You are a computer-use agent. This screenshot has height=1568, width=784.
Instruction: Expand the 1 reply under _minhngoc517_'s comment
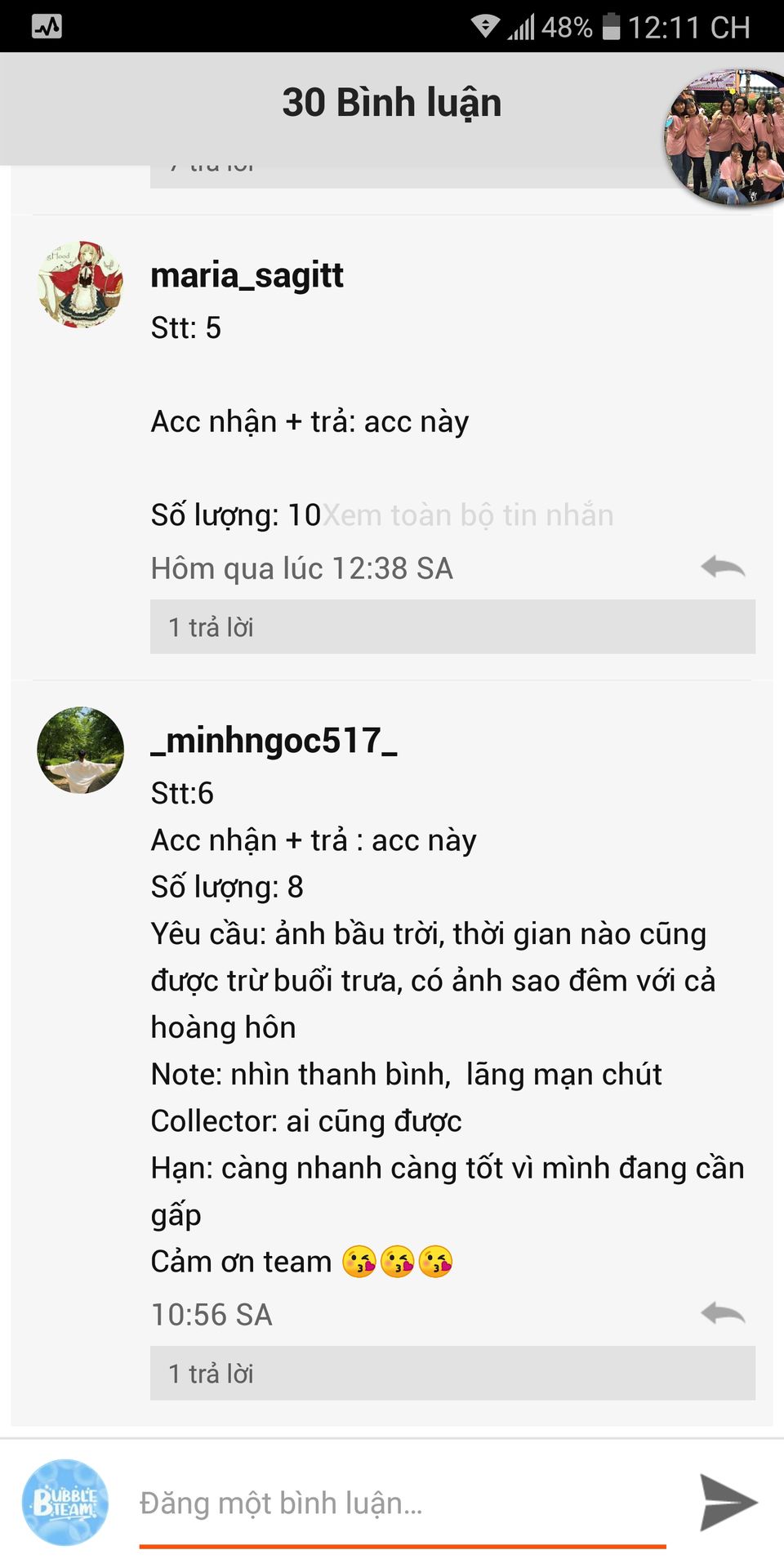[x=452, y=1374]
